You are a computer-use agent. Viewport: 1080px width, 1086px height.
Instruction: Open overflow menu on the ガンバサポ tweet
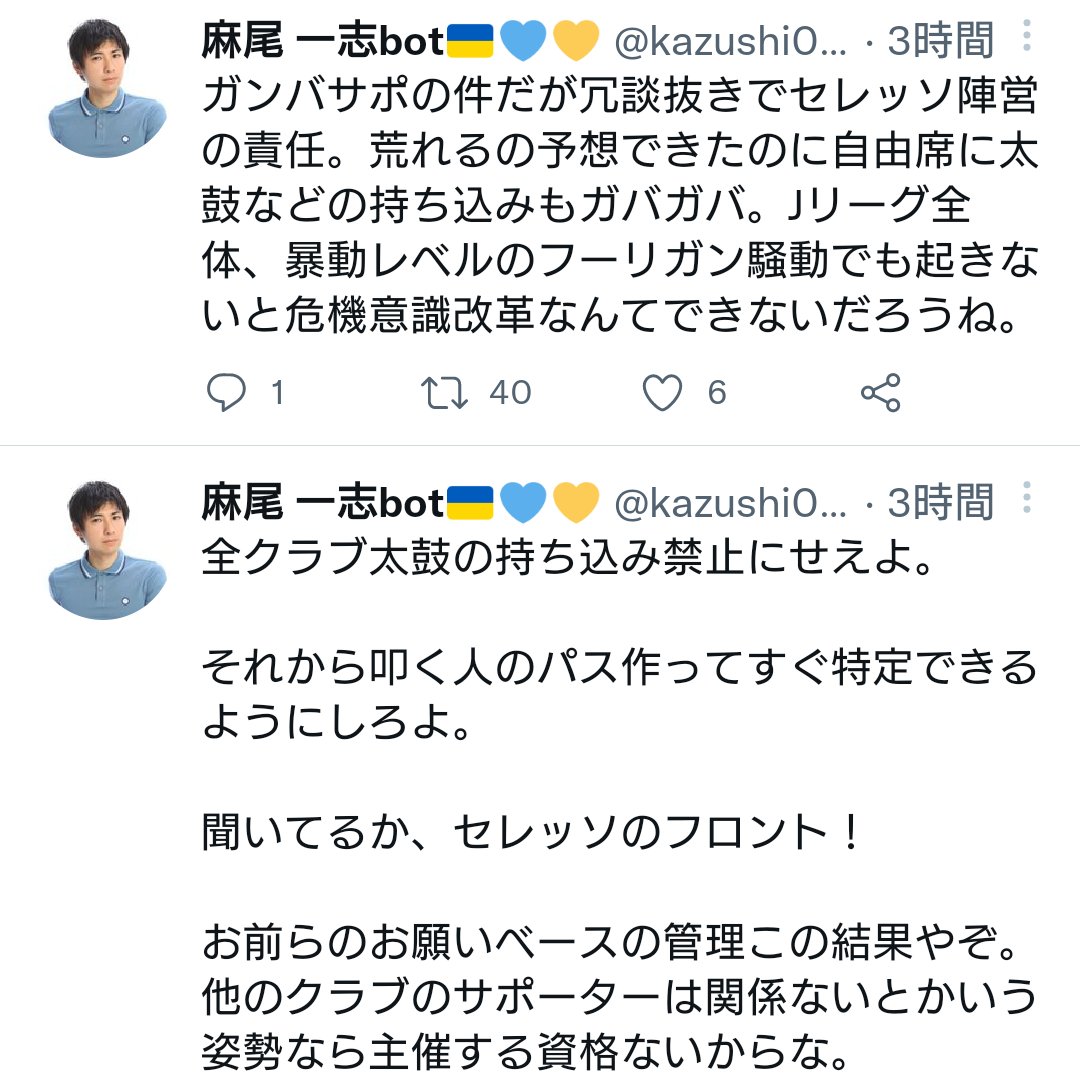click(x=1026, y=39)
